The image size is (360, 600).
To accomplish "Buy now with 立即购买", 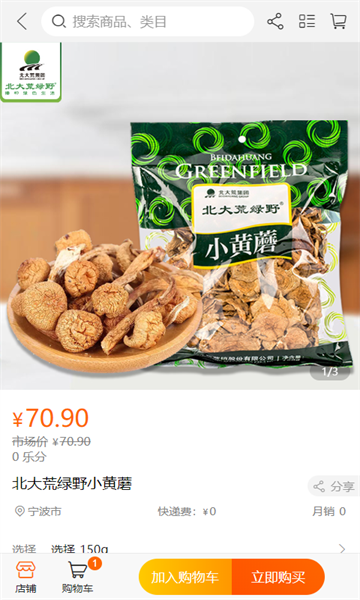I will tap(278, 577).
